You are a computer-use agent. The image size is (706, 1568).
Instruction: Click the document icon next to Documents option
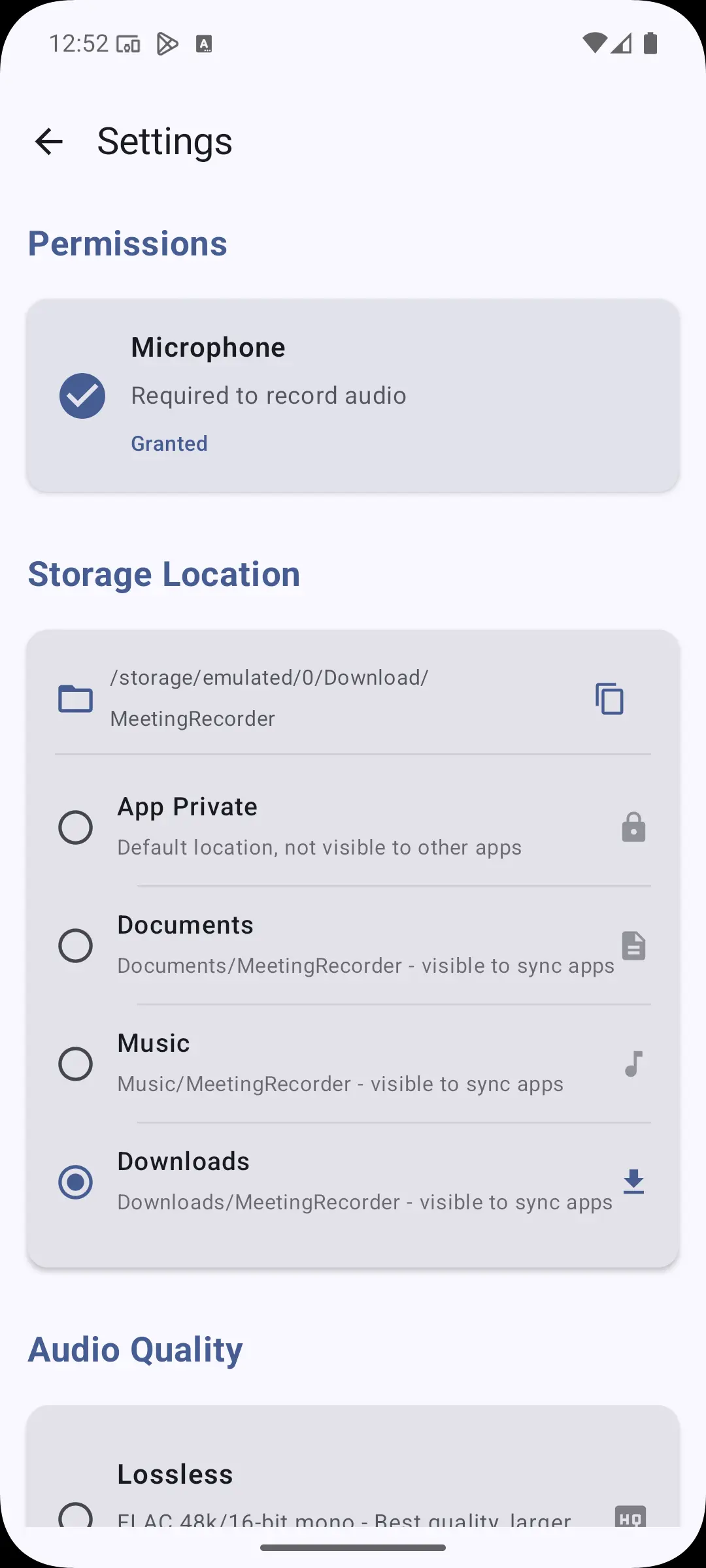633,945
